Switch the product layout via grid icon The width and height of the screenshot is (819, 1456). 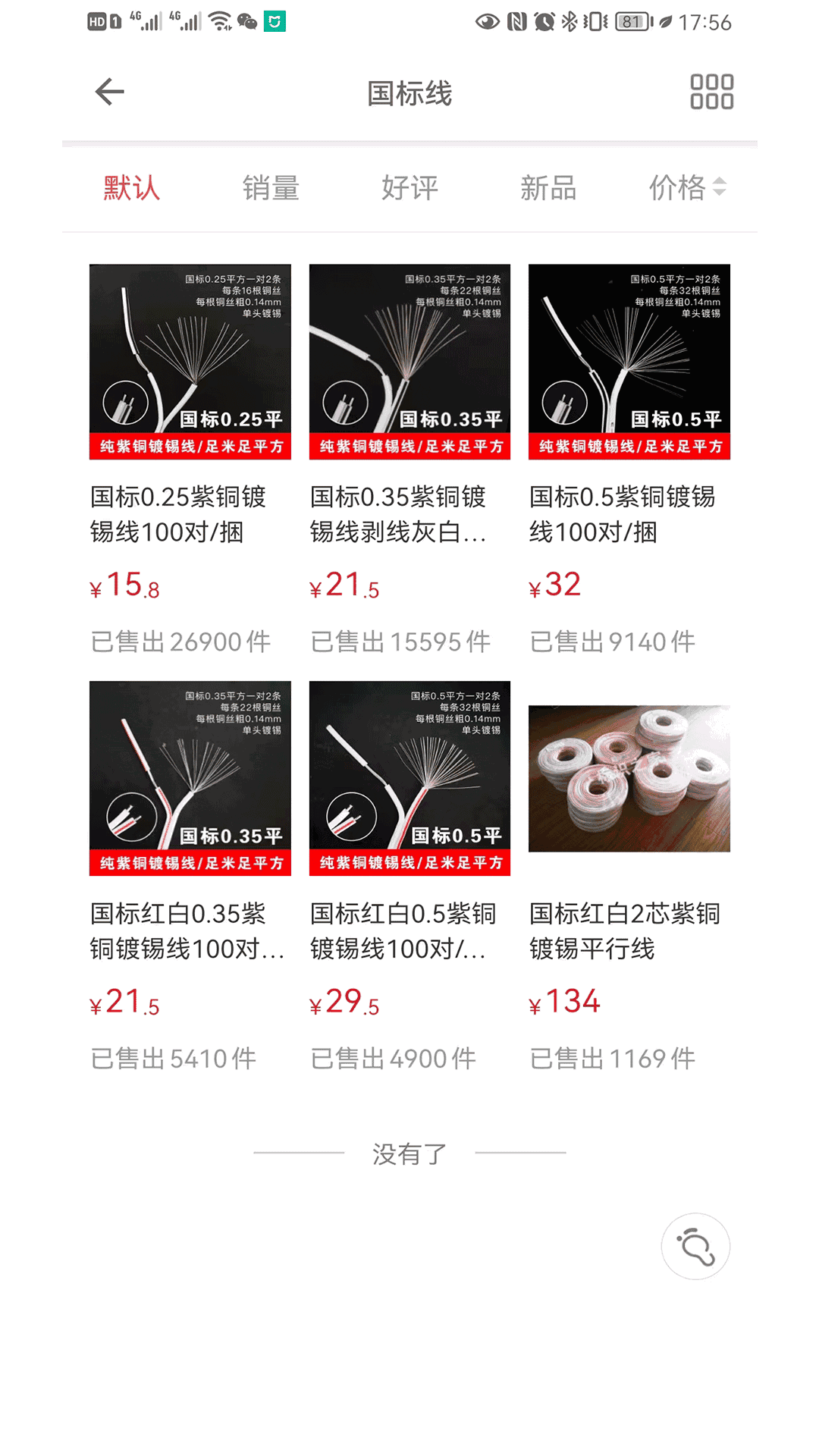click(x=711, y=92)
